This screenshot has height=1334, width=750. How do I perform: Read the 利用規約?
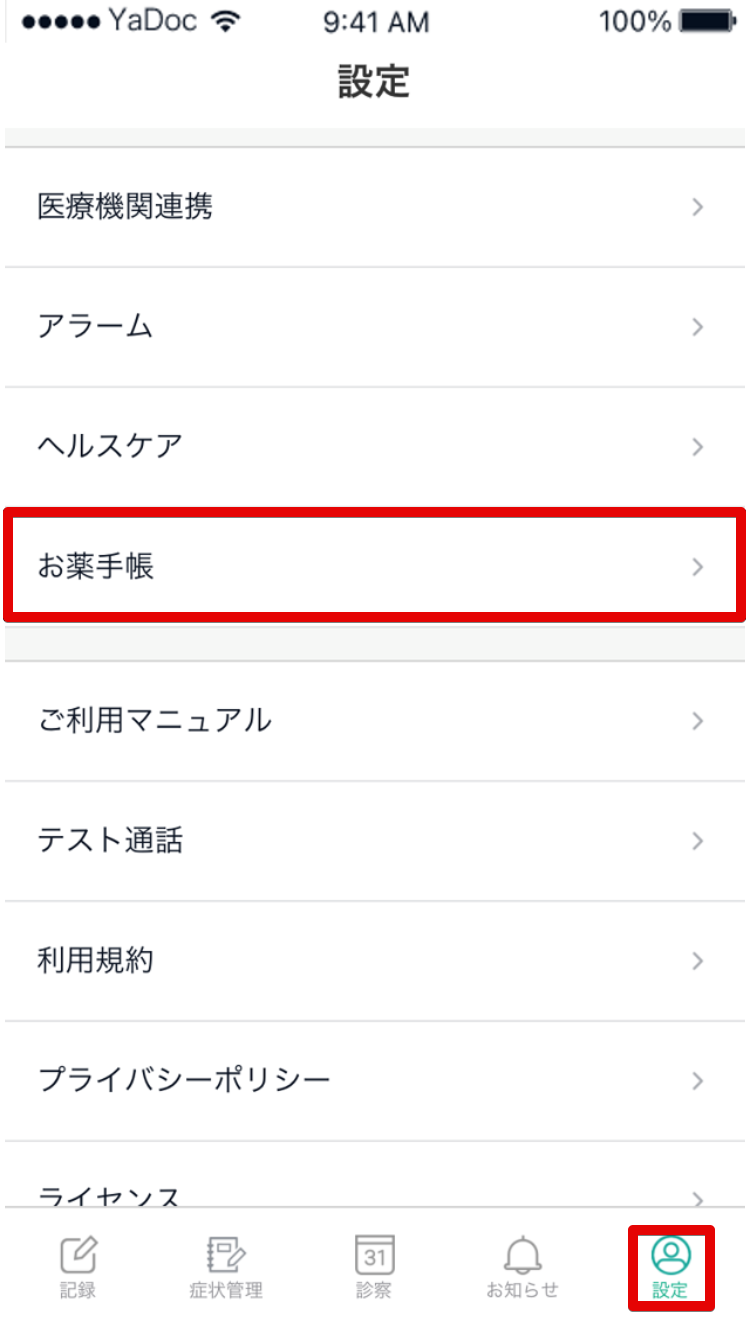point(375,961)
